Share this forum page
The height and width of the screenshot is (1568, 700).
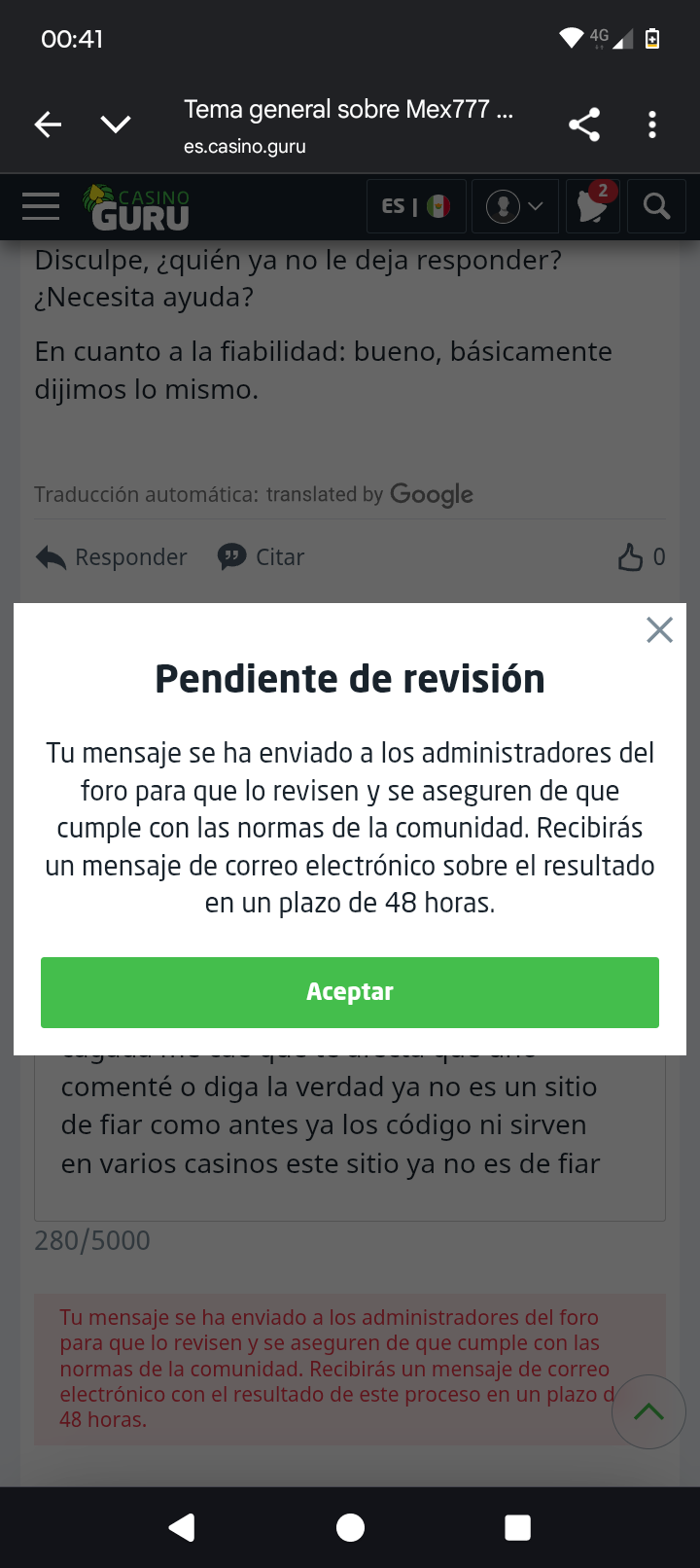[584, 125]
